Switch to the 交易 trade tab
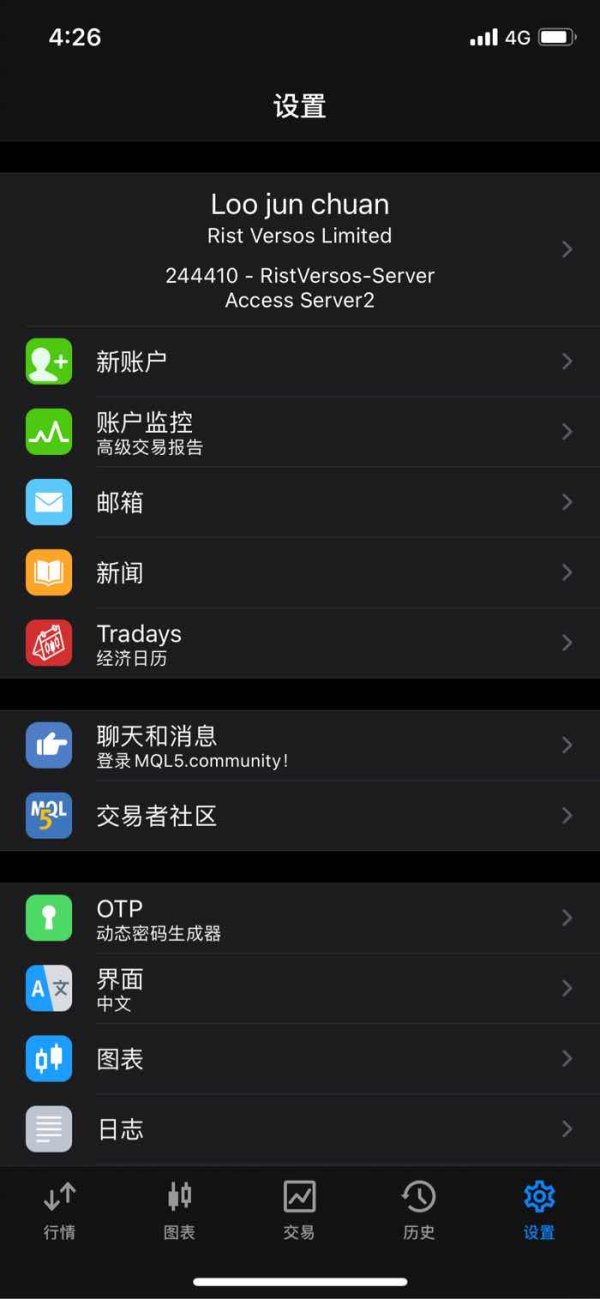 tap(300, 1210)
